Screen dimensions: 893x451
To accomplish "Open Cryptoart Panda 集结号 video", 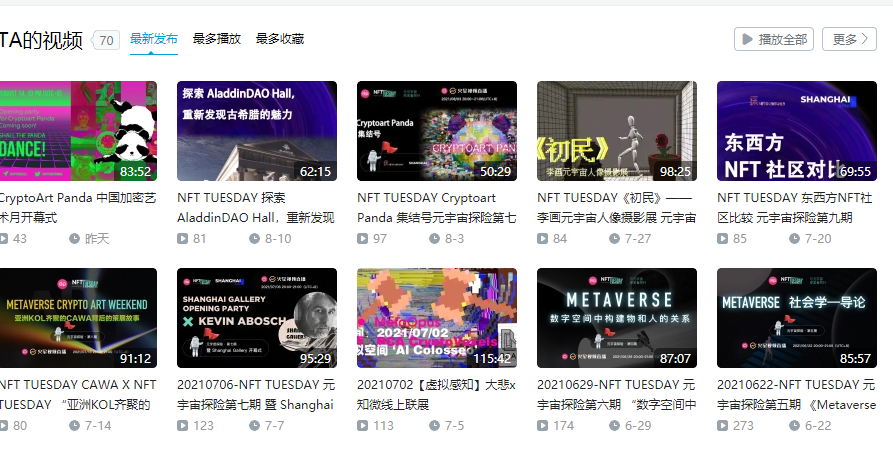I will point(437,131).
